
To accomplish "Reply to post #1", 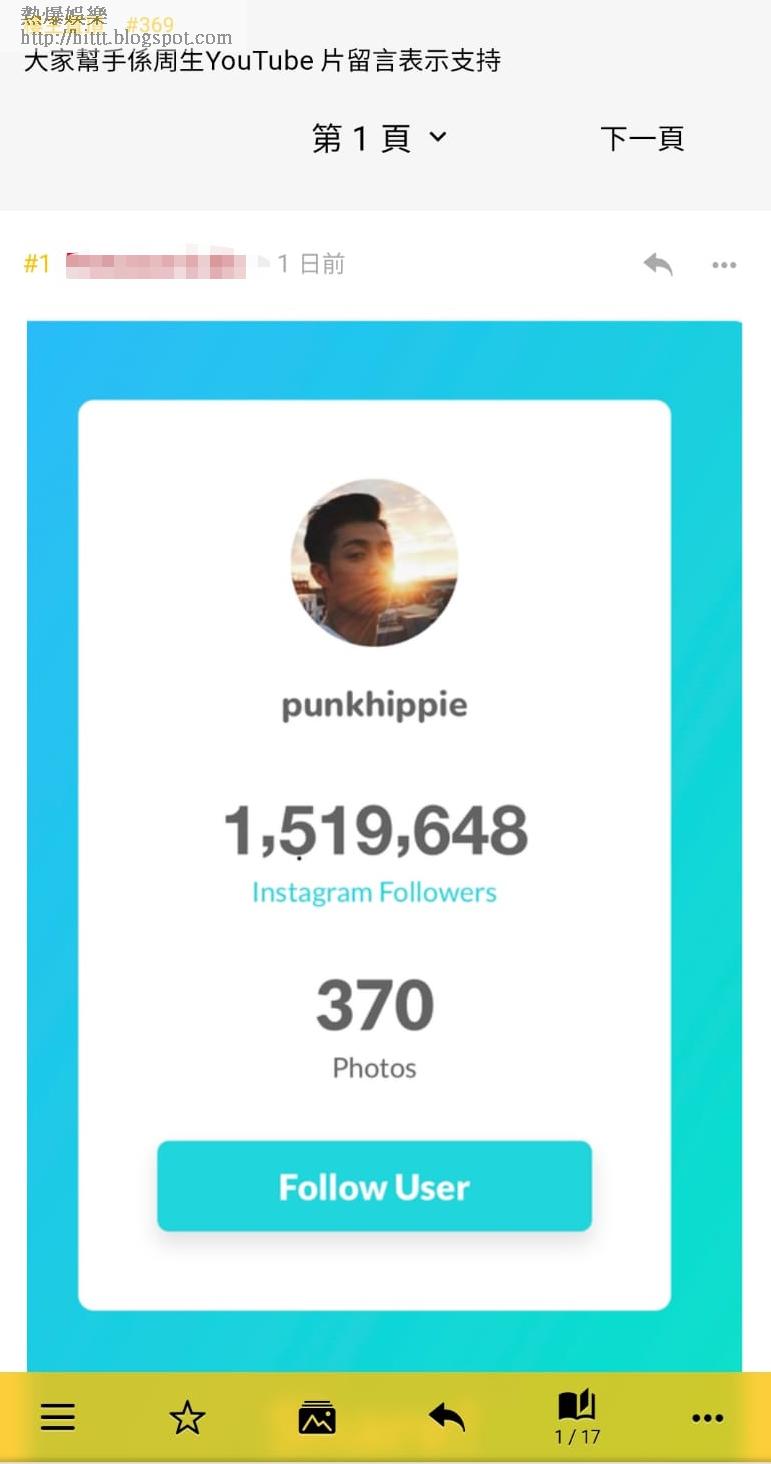I will (658, 264).
